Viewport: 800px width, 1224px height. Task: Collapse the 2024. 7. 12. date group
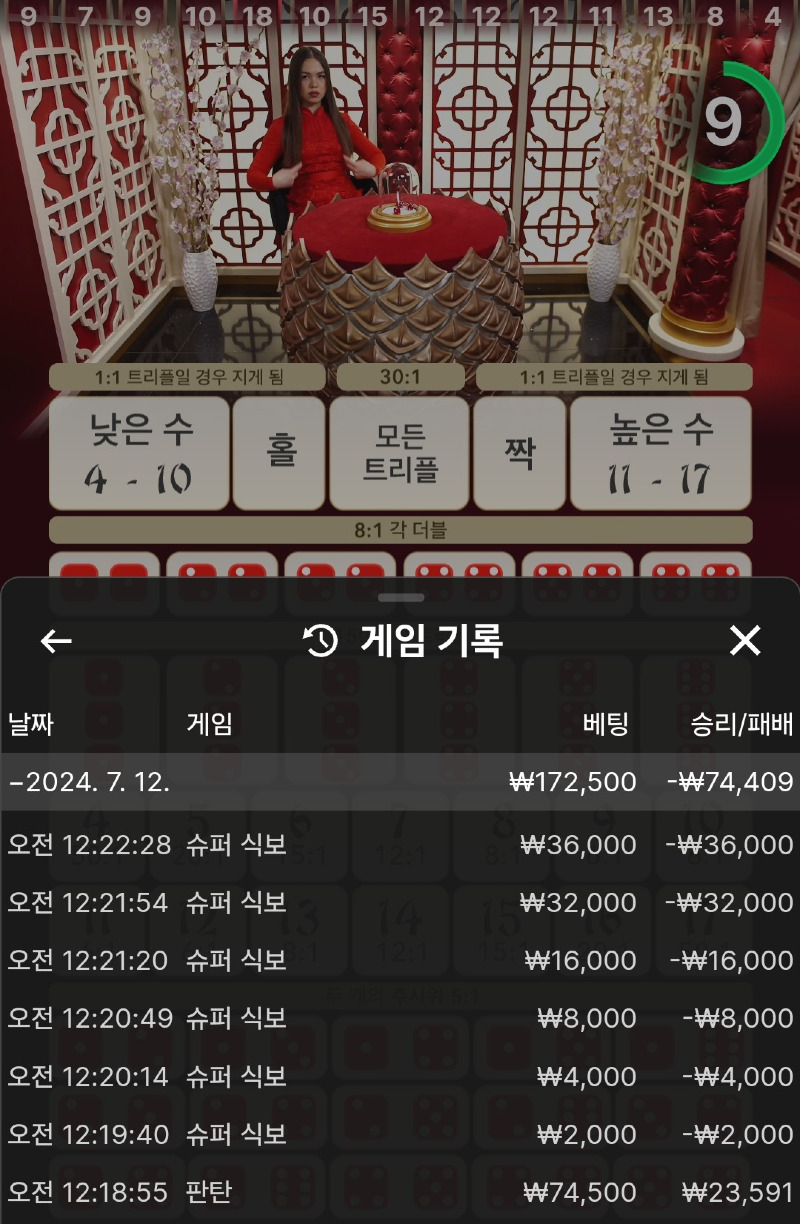(x=90, y=782)
